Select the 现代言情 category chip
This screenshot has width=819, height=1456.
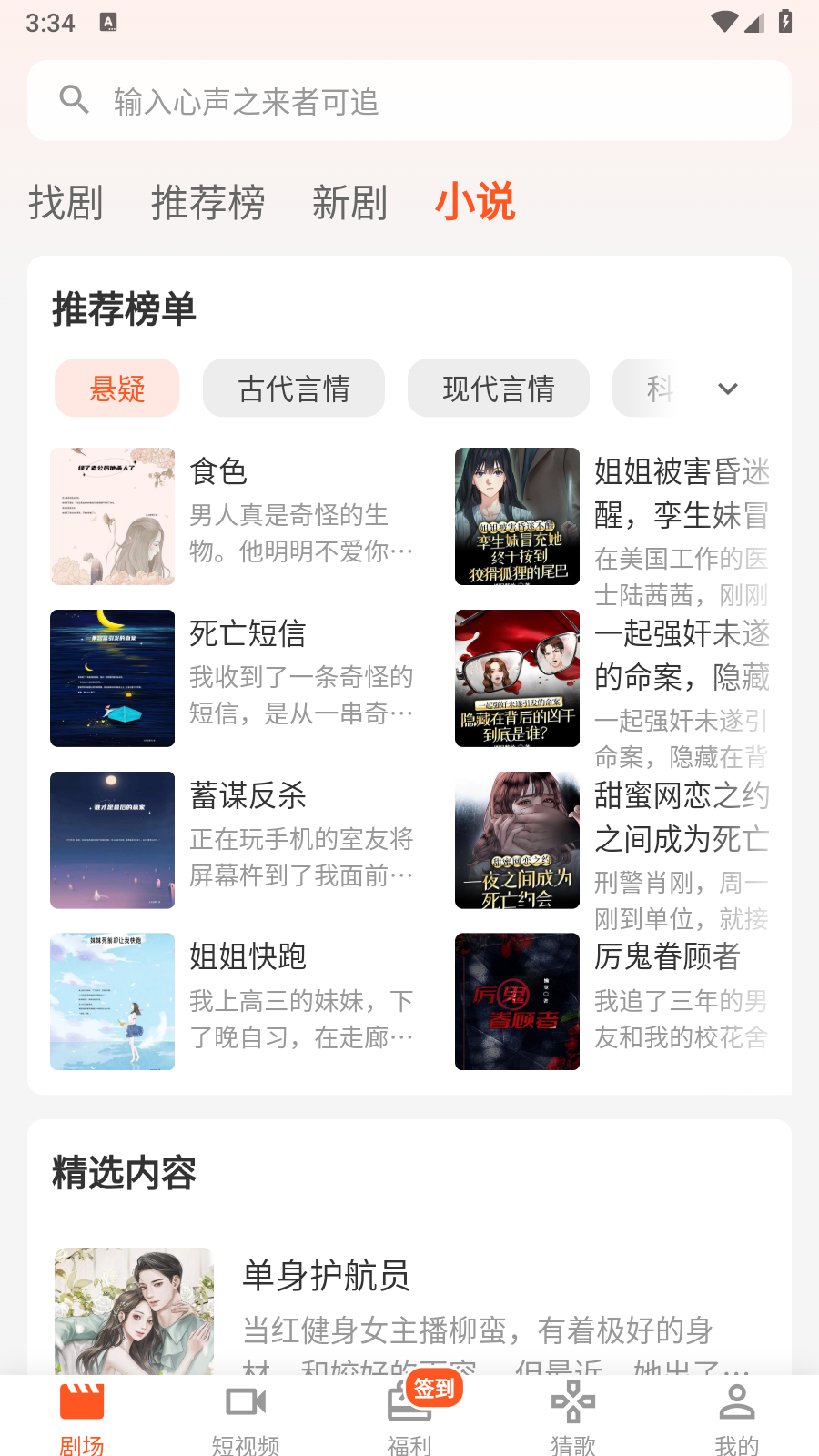[499, 389]
